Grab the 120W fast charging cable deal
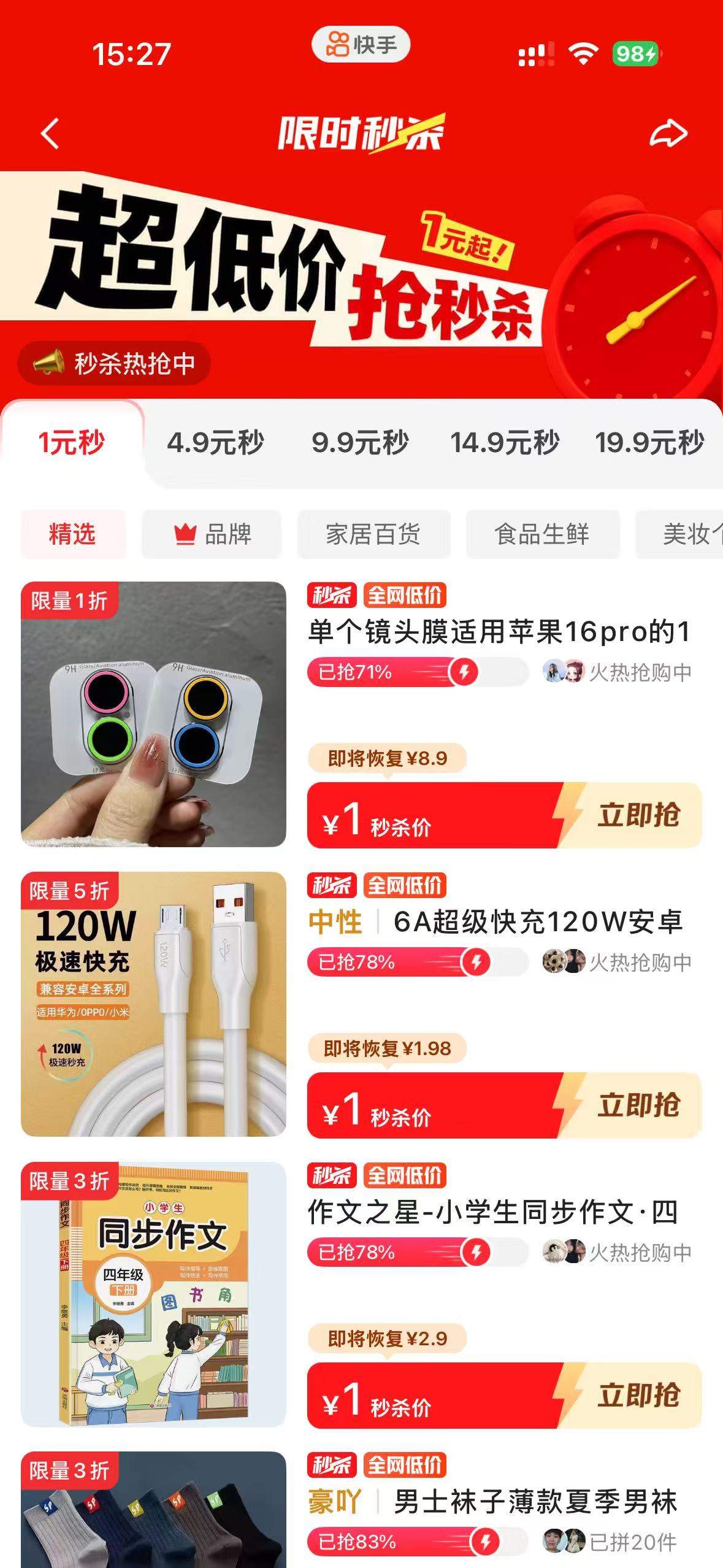This screenshot has height=1568, width=723. [x=638, y=1106]
